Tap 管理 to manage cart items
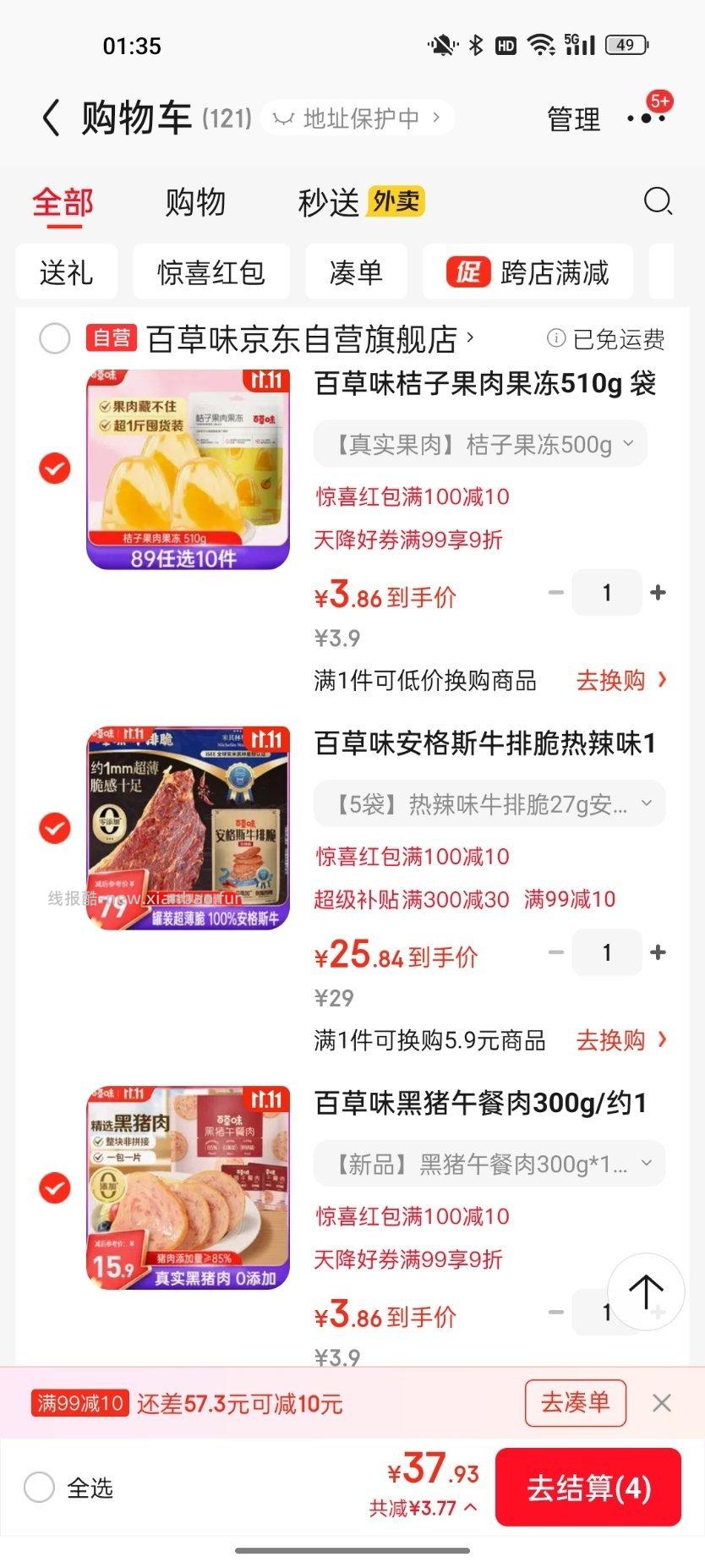The image size is (705, 1568). 573,119
